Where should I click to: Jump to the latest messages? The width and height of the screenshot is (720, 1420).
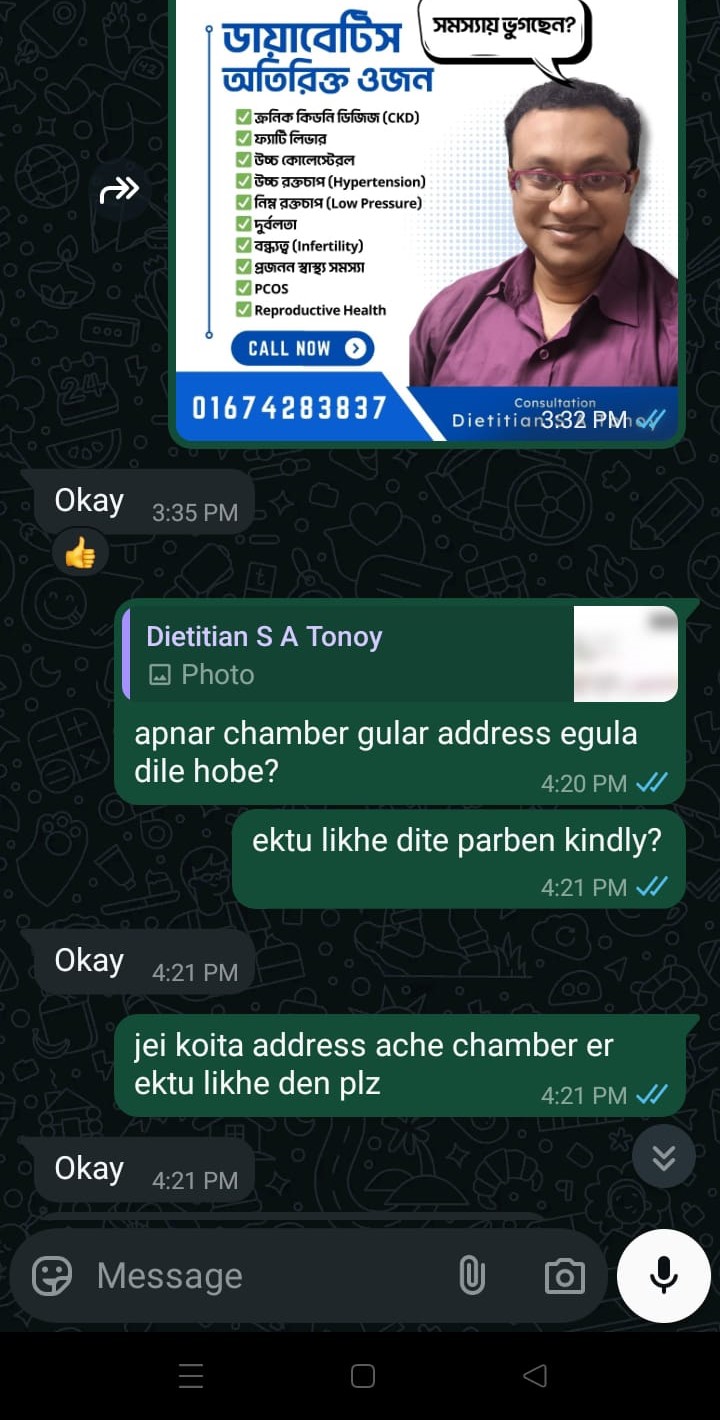(x=663, y=1157)
